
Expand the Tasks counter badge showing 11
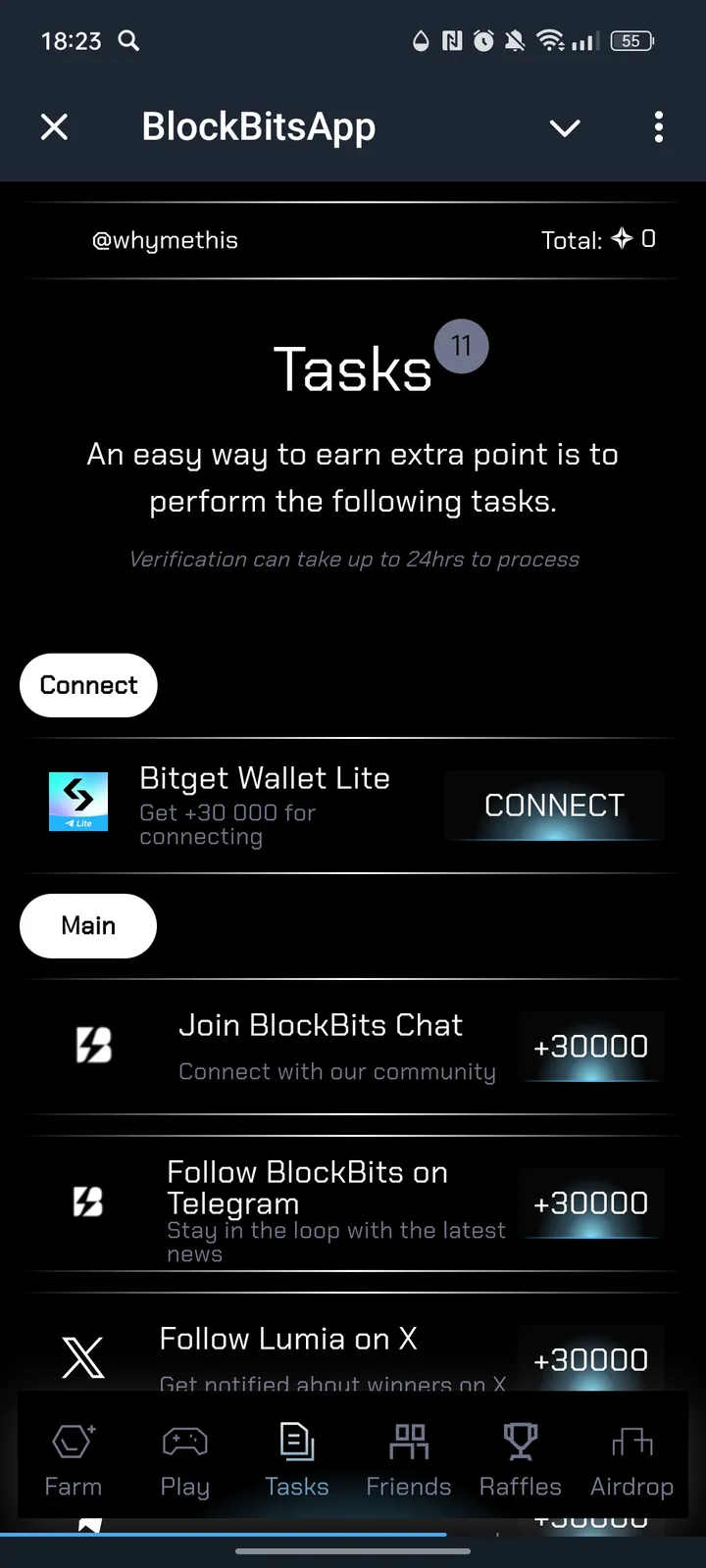[x=461, y=346]
